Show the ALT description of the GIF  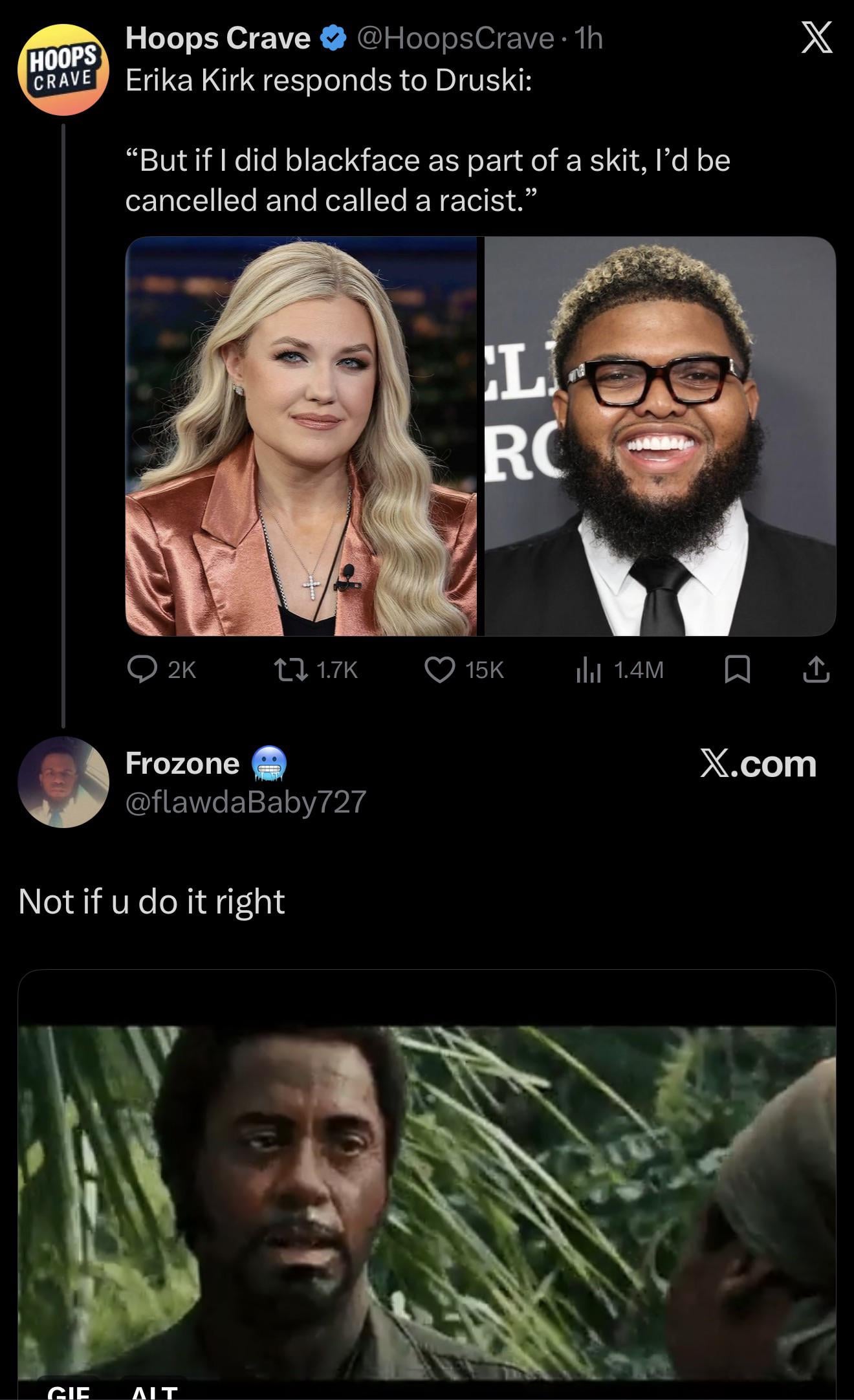click(x=154, y=1391)
